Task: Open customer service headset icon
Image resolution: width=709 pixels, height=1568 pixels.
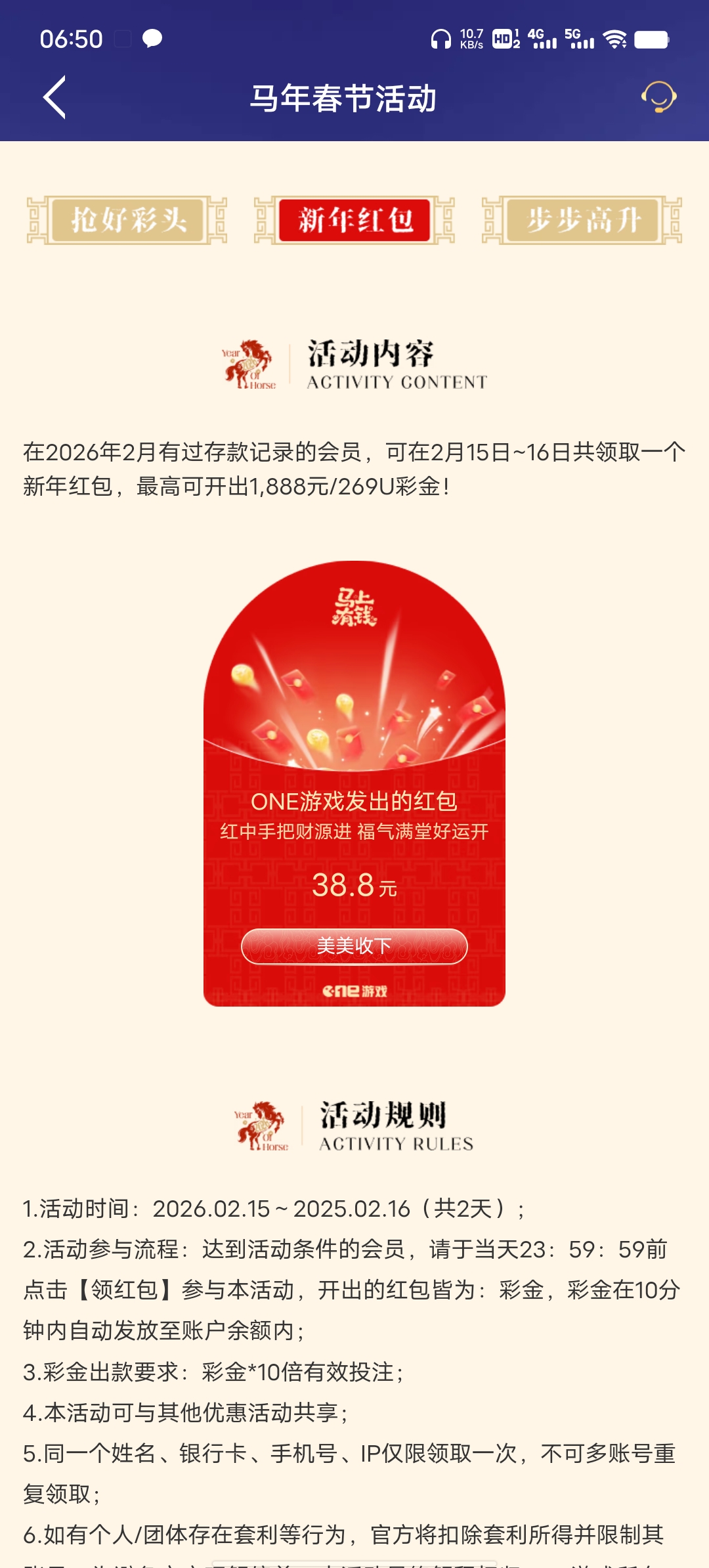Action: tap(658, 97)
